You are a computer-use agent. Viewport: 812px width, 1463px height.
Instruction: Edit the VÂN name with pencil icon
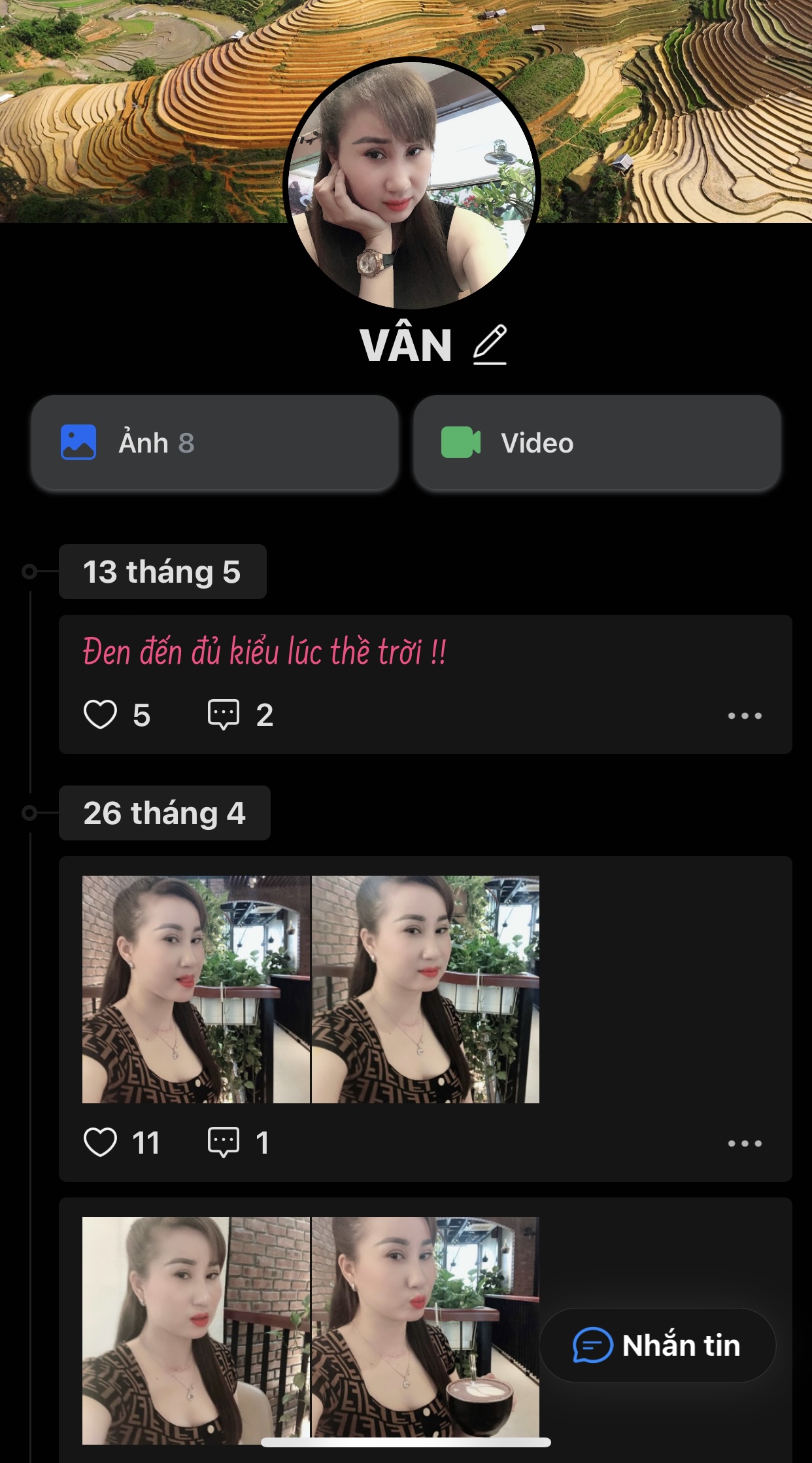click(490, 345)
